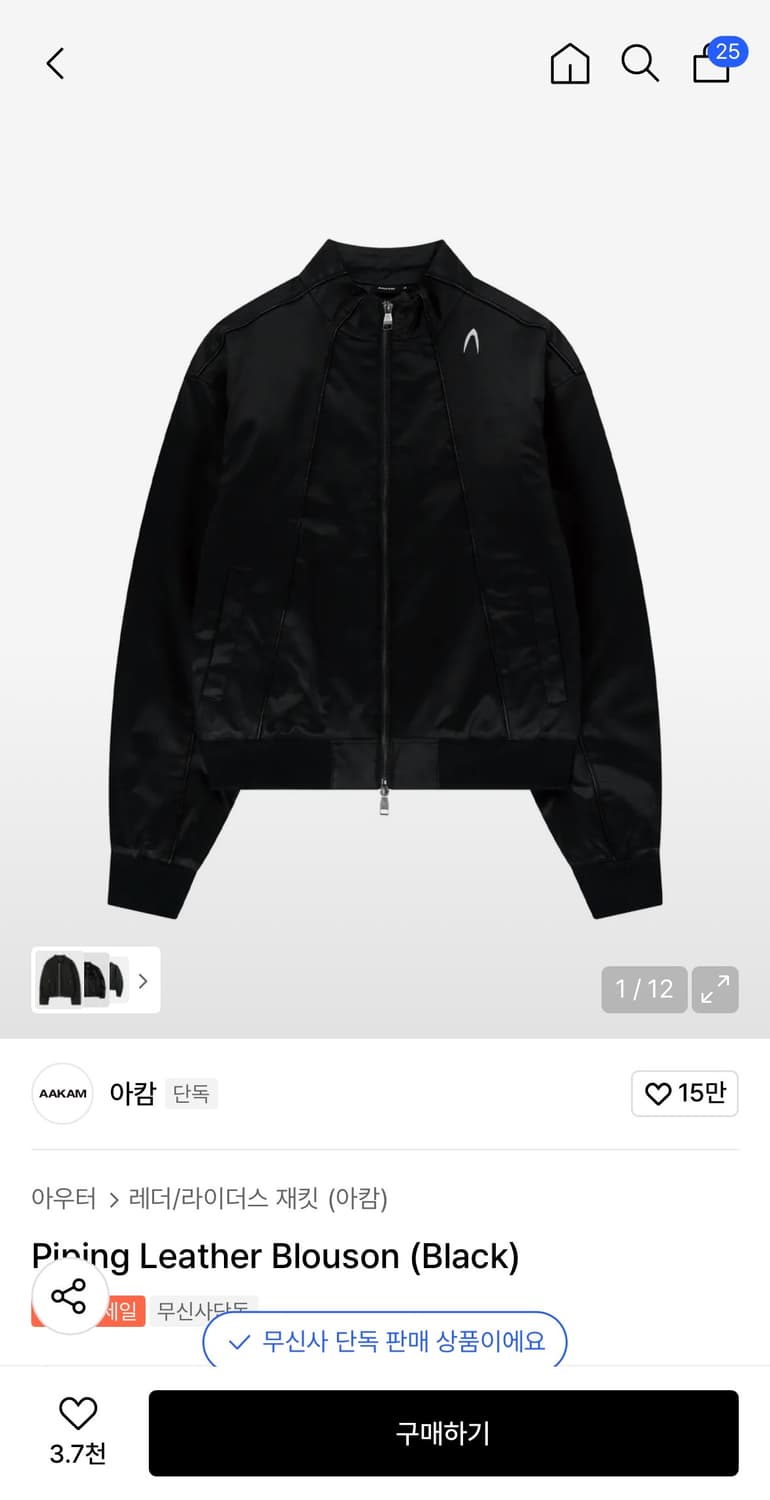Expand the thumbnail strip with the arrow
This screenshot has width=770, height=1500.
[143, 980]
